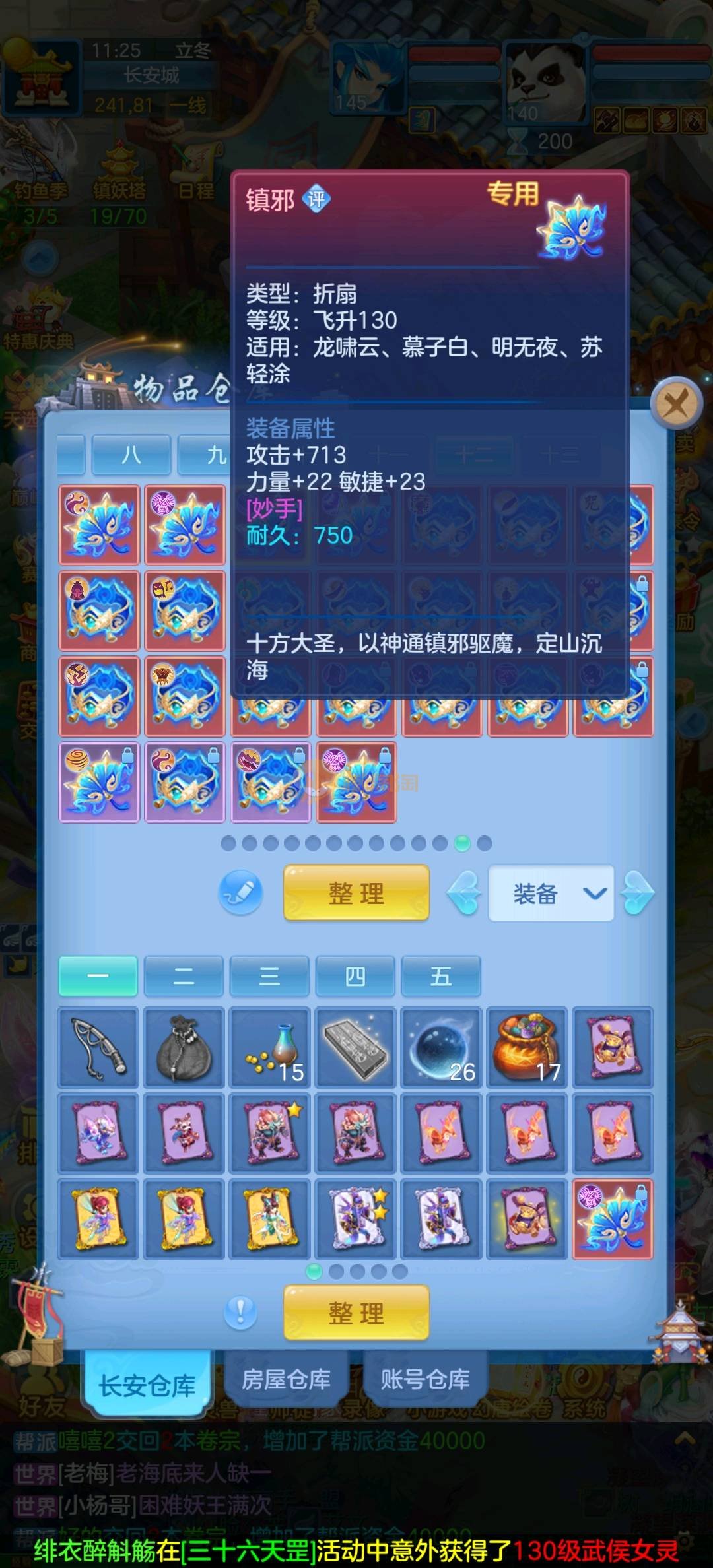The width and height of the screenshot is (713, 1568).
Task: Organize the backpack with the lower 整理 button
Action: coord(356,1313)
